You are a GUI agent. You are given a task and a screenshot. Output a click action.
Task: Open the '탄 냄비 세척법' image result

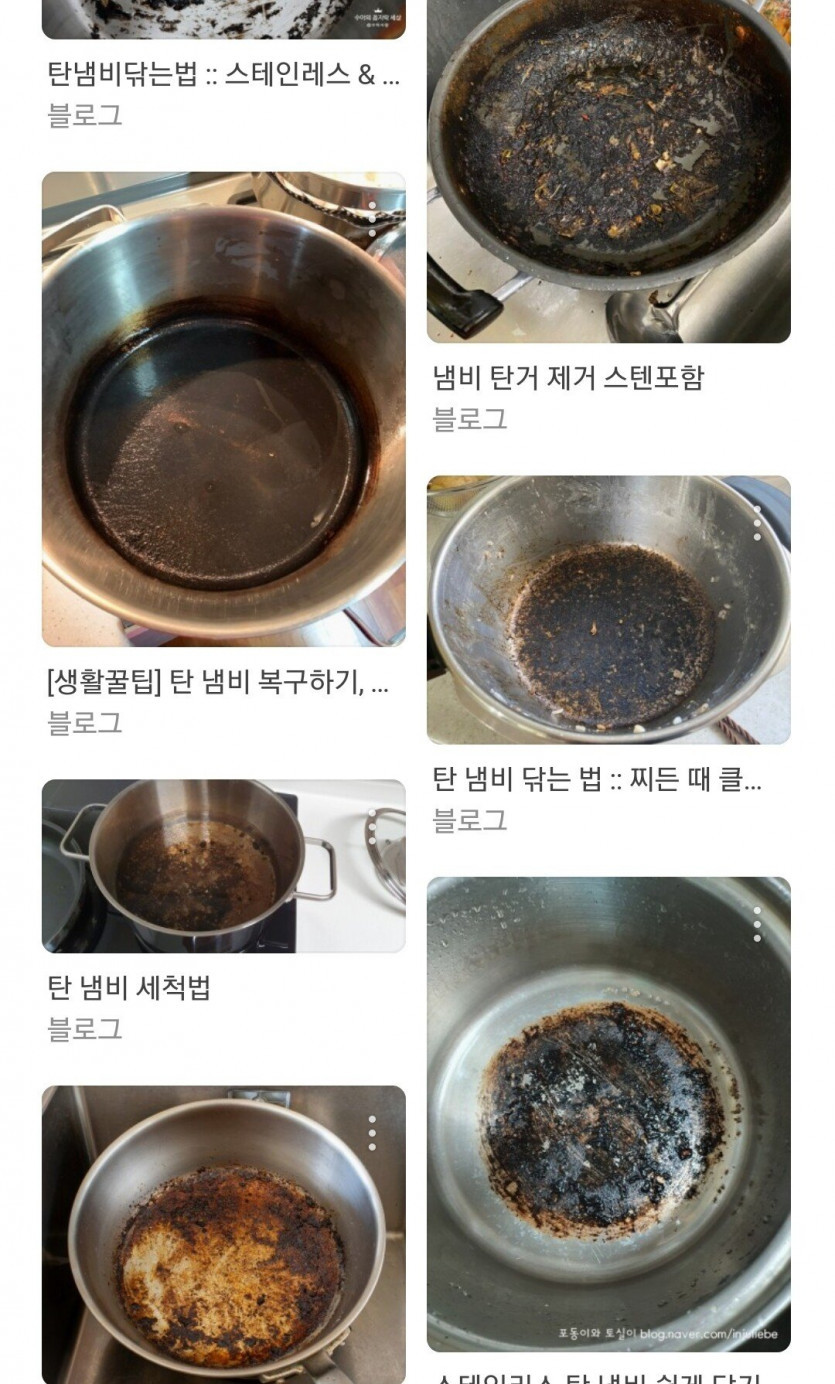pos(223,866)
